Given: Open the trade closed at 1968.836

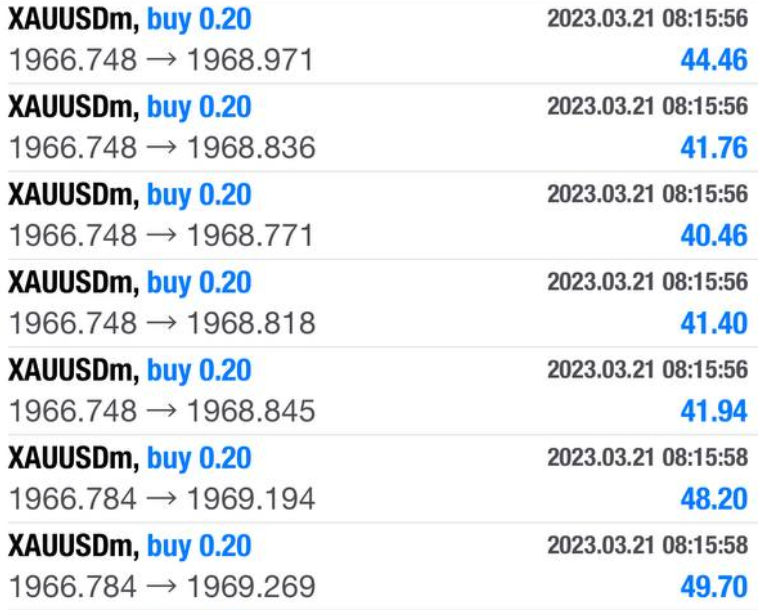Looking at the screenshot, I should (x=378, y=128).
